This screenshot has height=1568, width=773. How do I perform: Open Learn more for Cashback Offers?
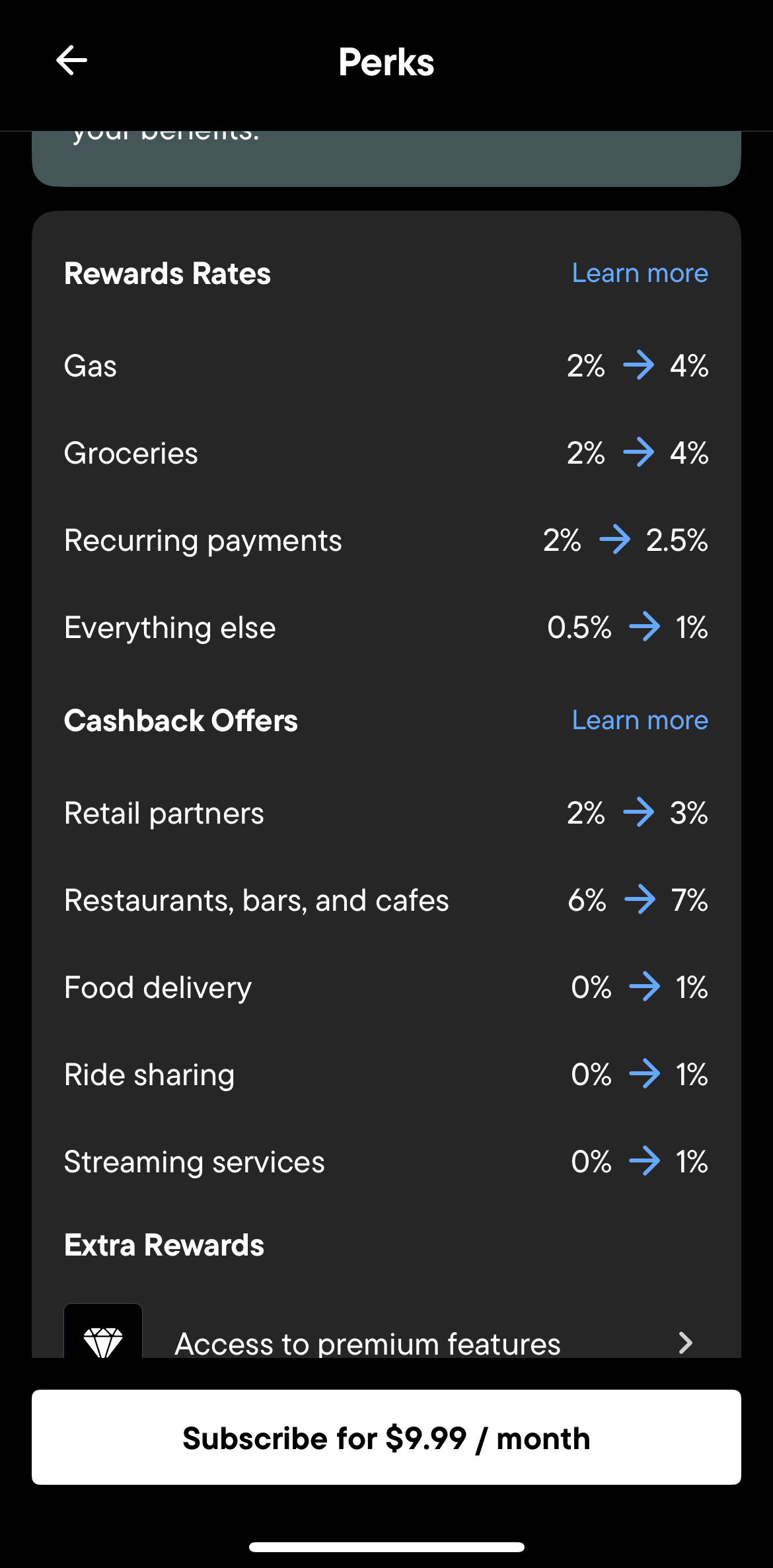640,721
